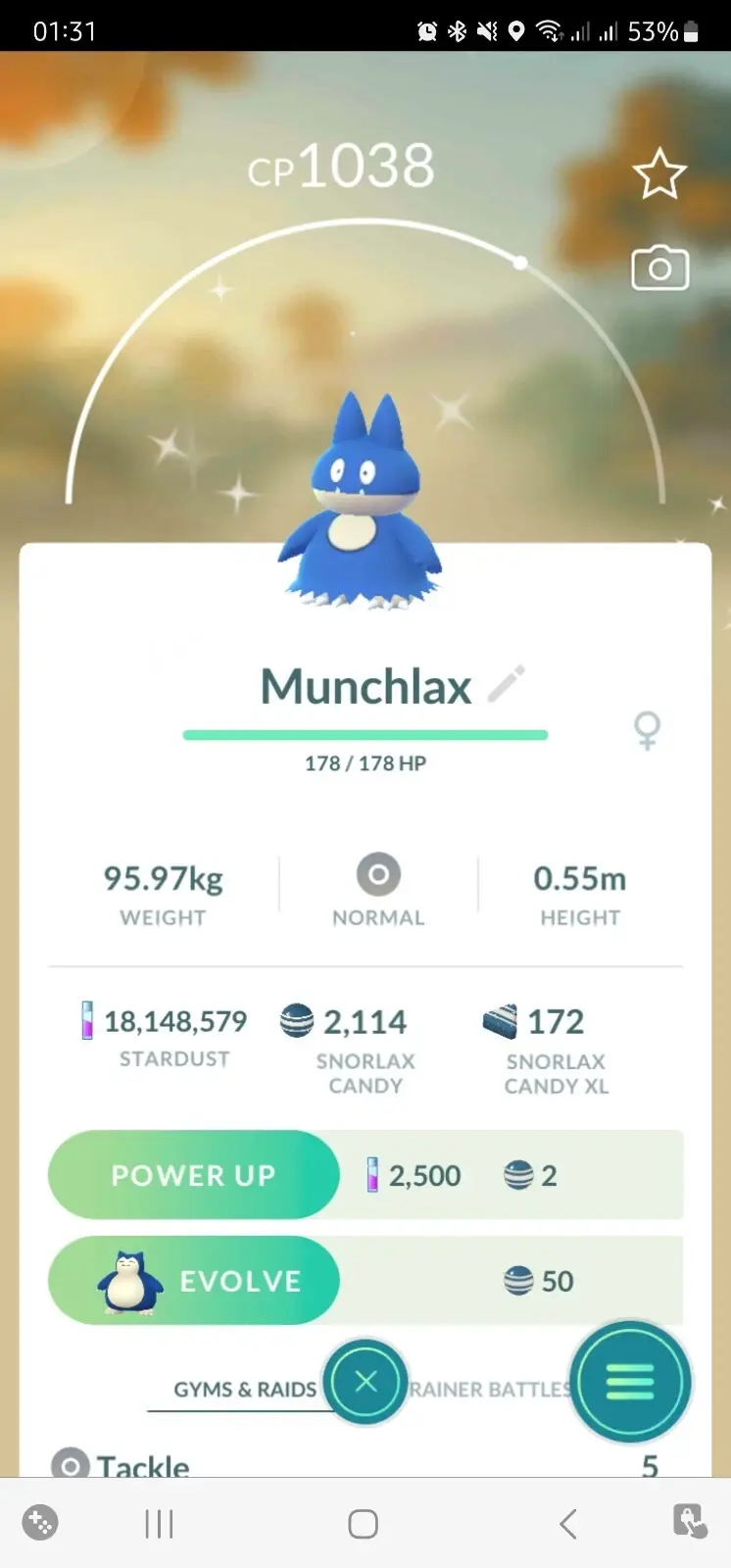The image size is (731, 1568).
Task: Edit Munchlax's nickname with the pencil icon
Action: point(507,684)
